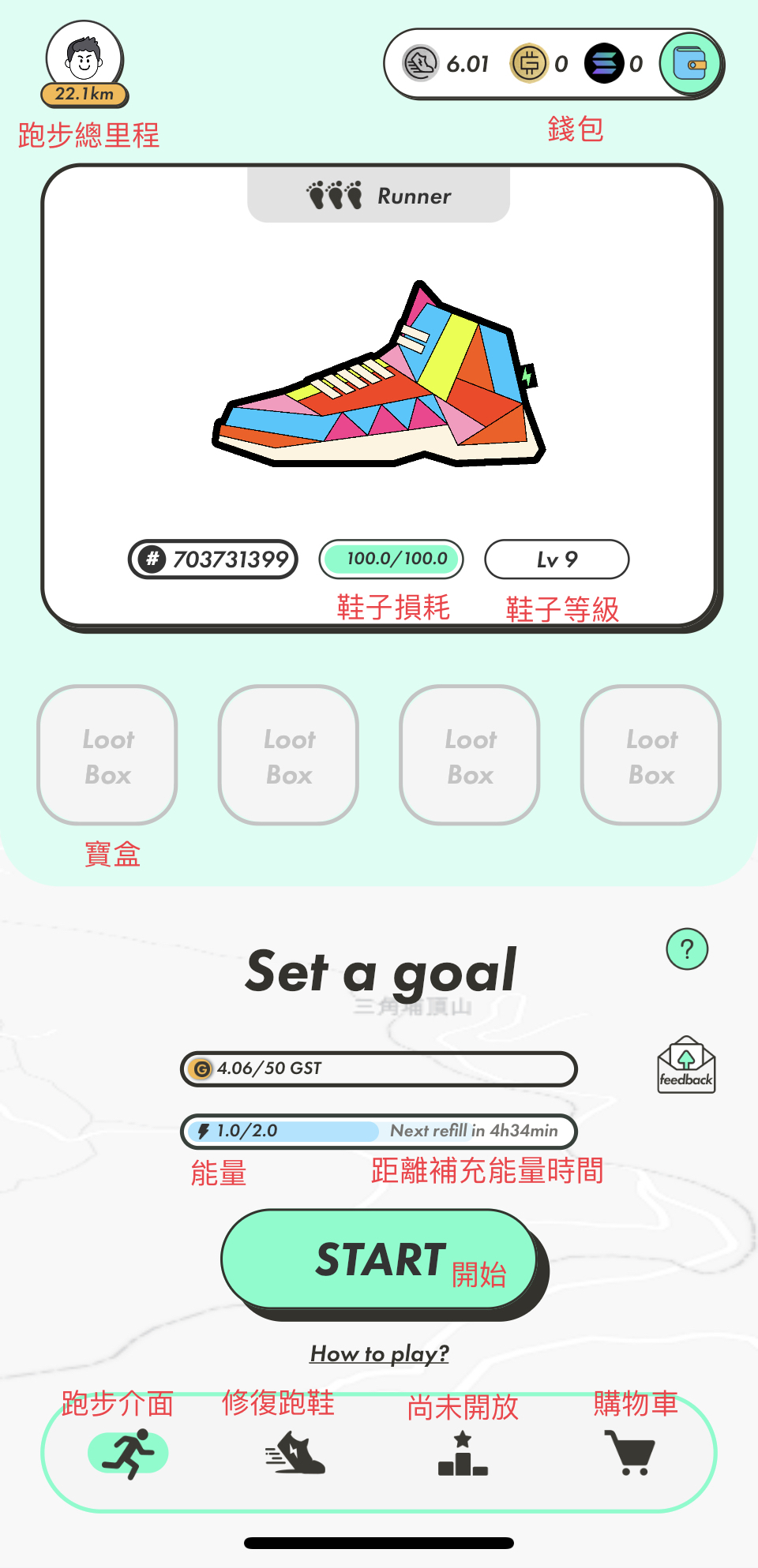The image size is (758, 1568).
Task: Select the first Loot Box slot
Action: click(107, 755)
